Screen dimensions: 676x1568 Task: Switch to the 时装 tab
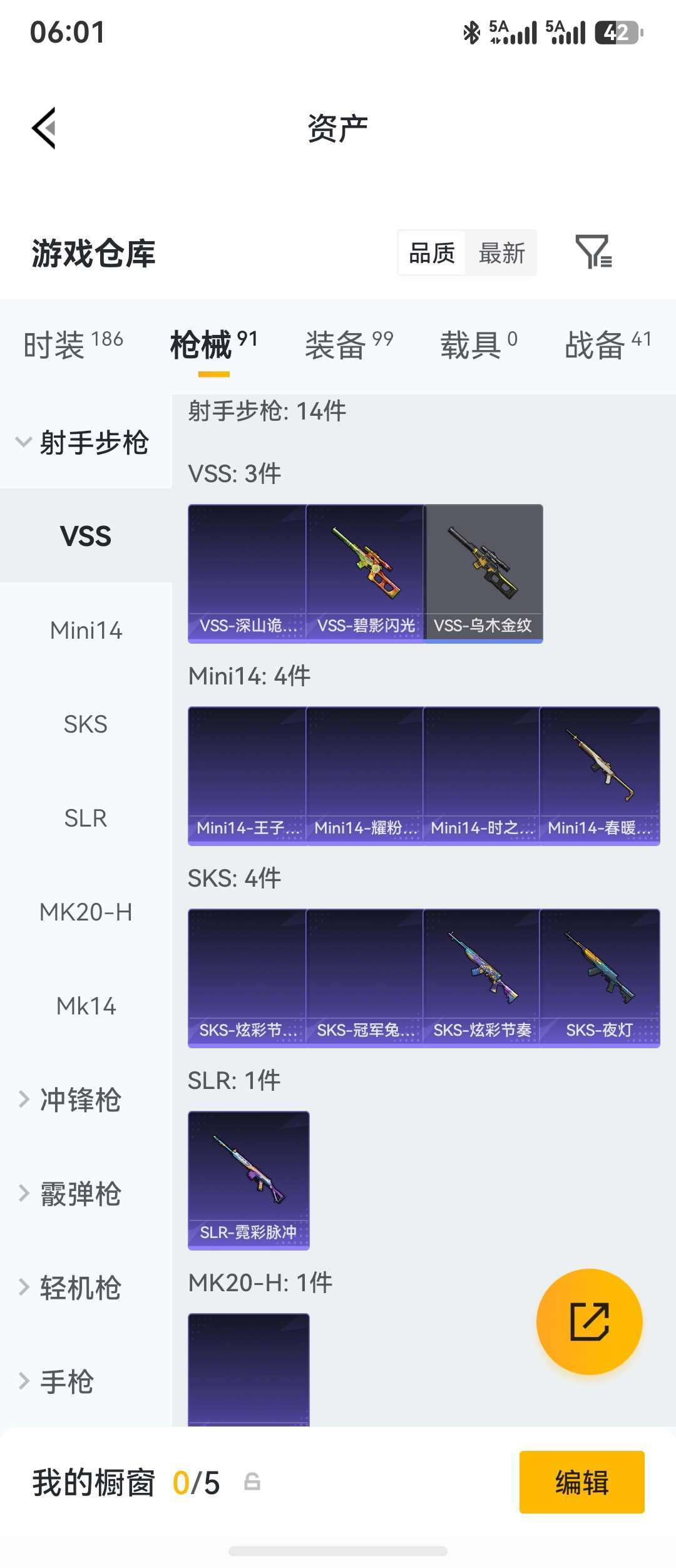coord(73,344)
